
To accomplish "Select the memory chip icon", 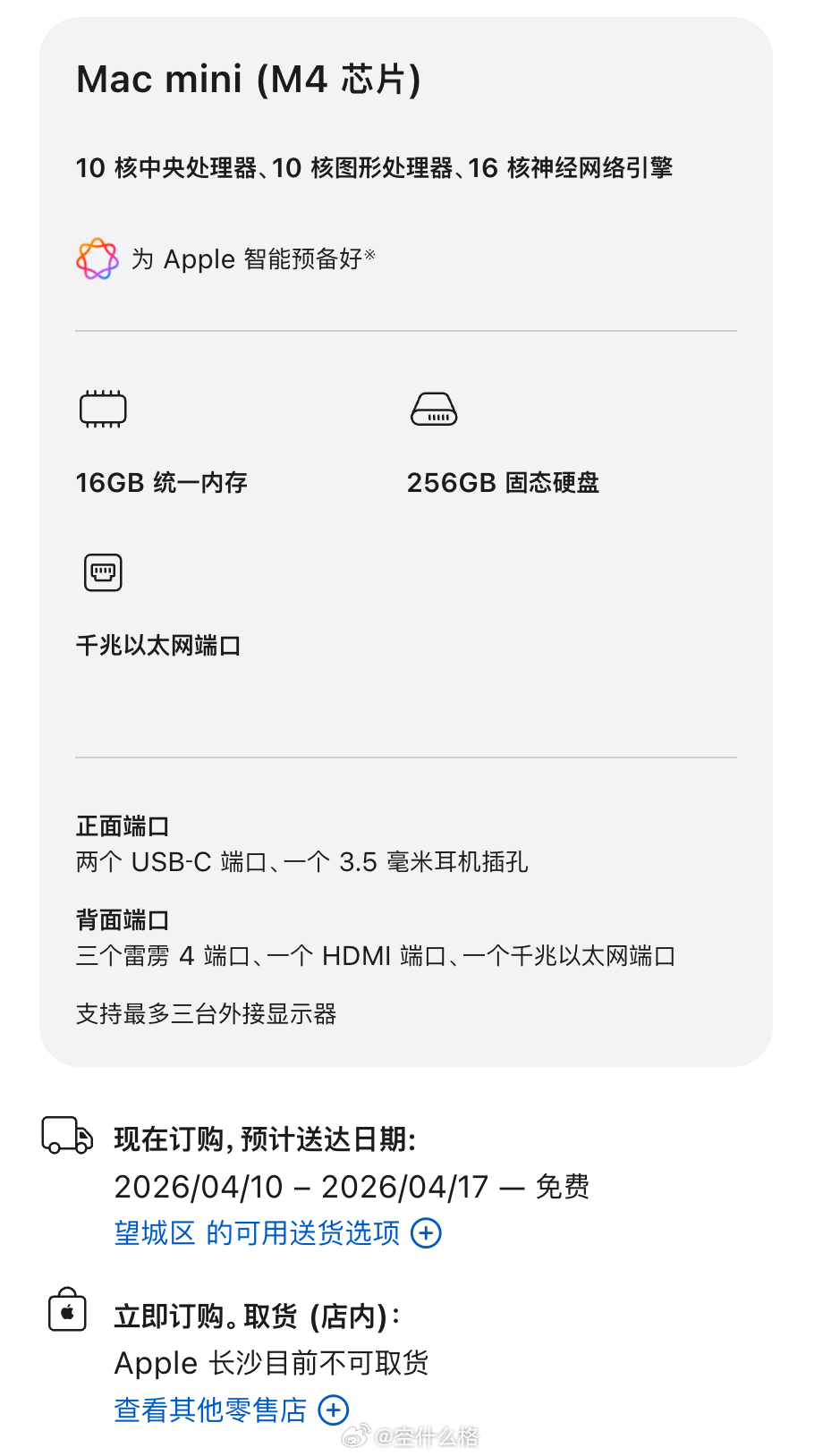I will click(103, 408).
